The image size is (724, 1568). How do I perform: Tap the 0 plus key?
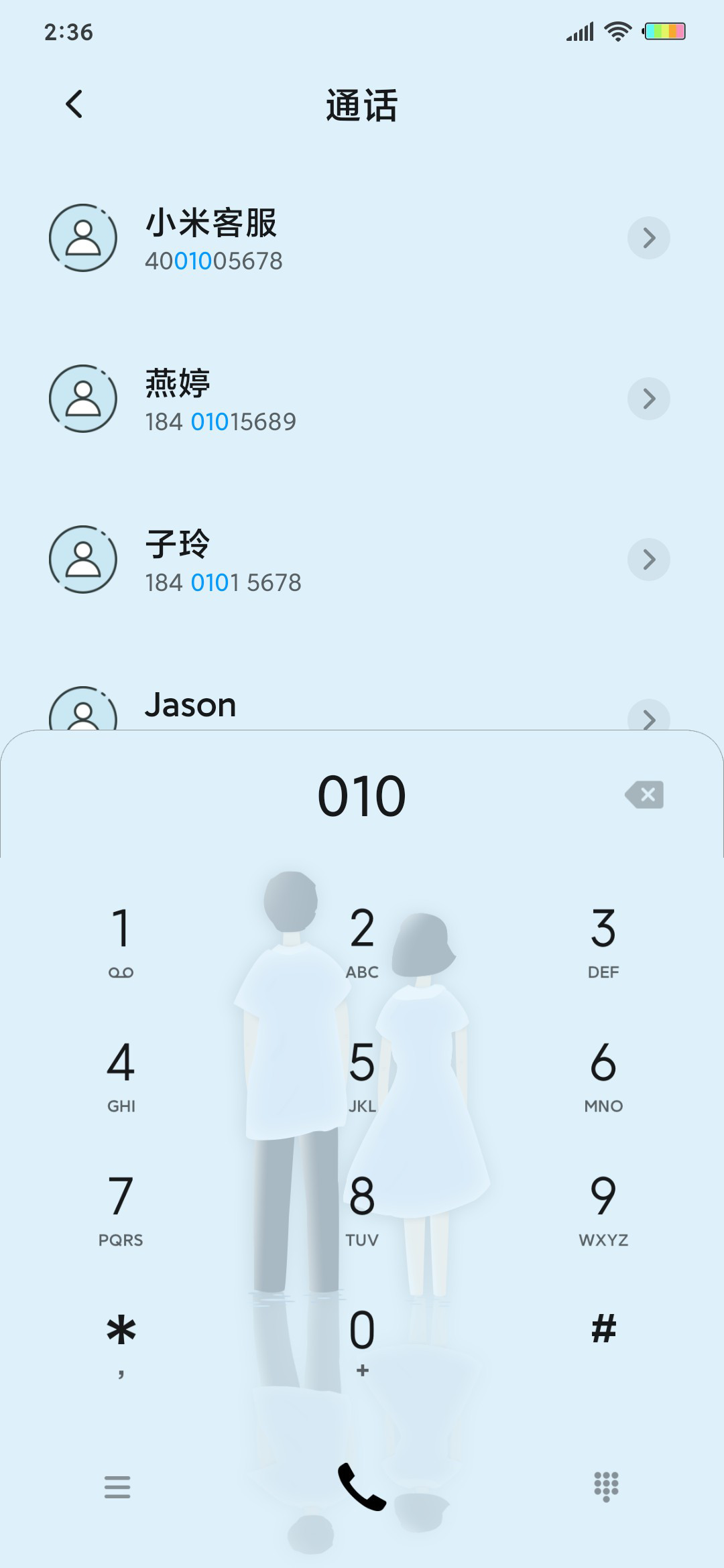[362, 1343]
